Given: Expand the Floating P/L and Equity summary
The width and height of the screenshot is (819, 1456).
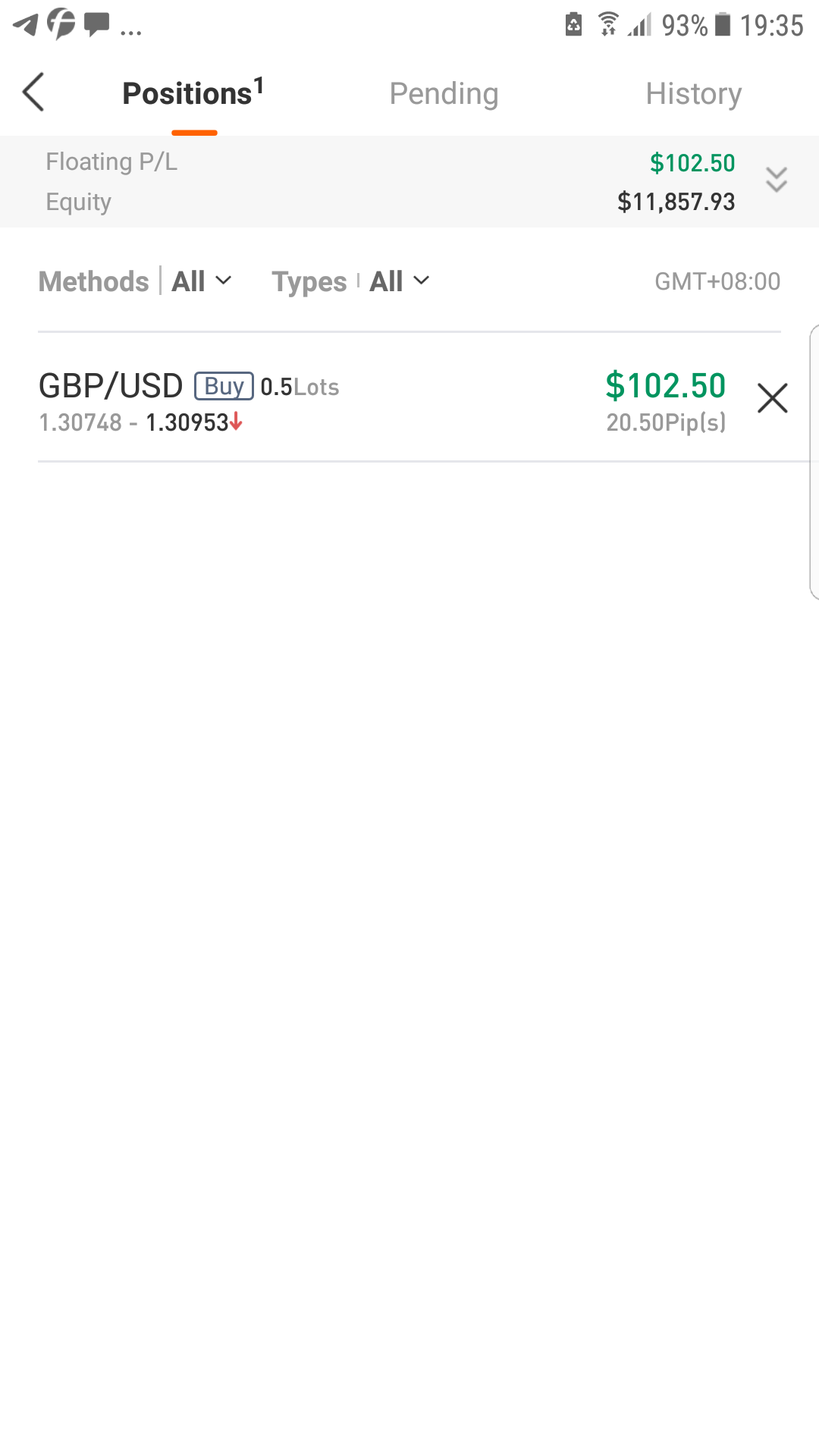Looking at the screenshot, I should [777, 180].
